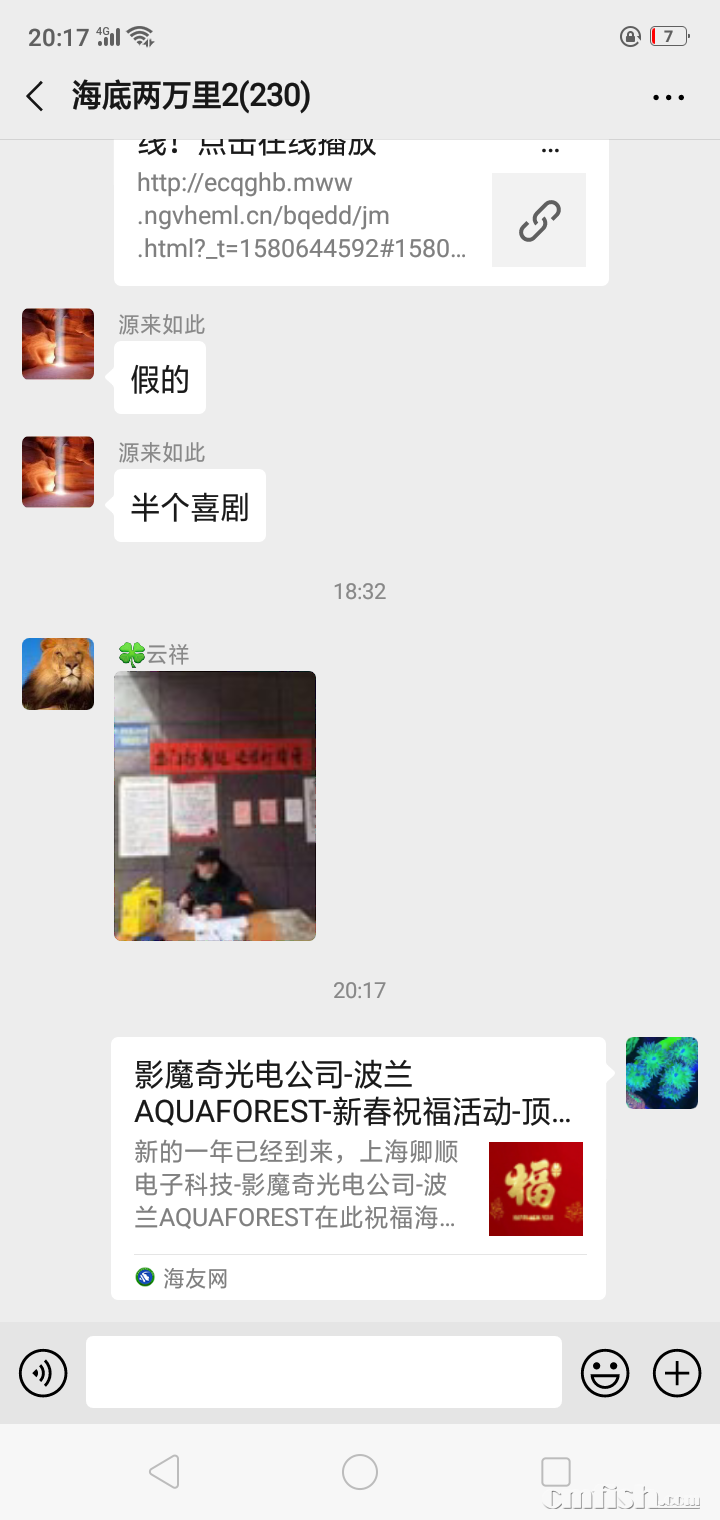The width and height of the screenshot is (720, 1520).
Task: Tap the plus icon to attach content
Action: click(x=676, y=1372)
